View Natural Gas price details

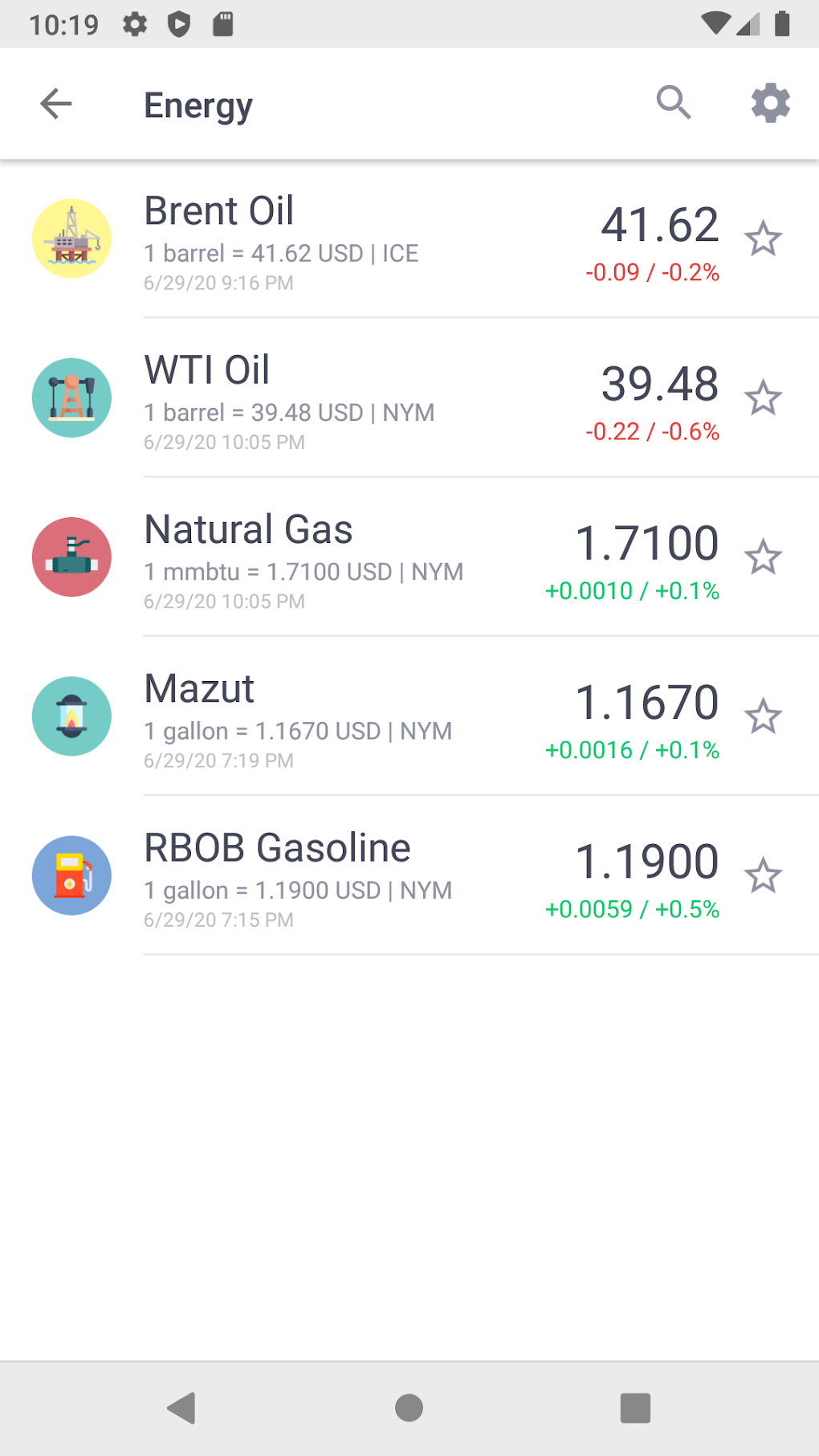[x=361, y=557]
